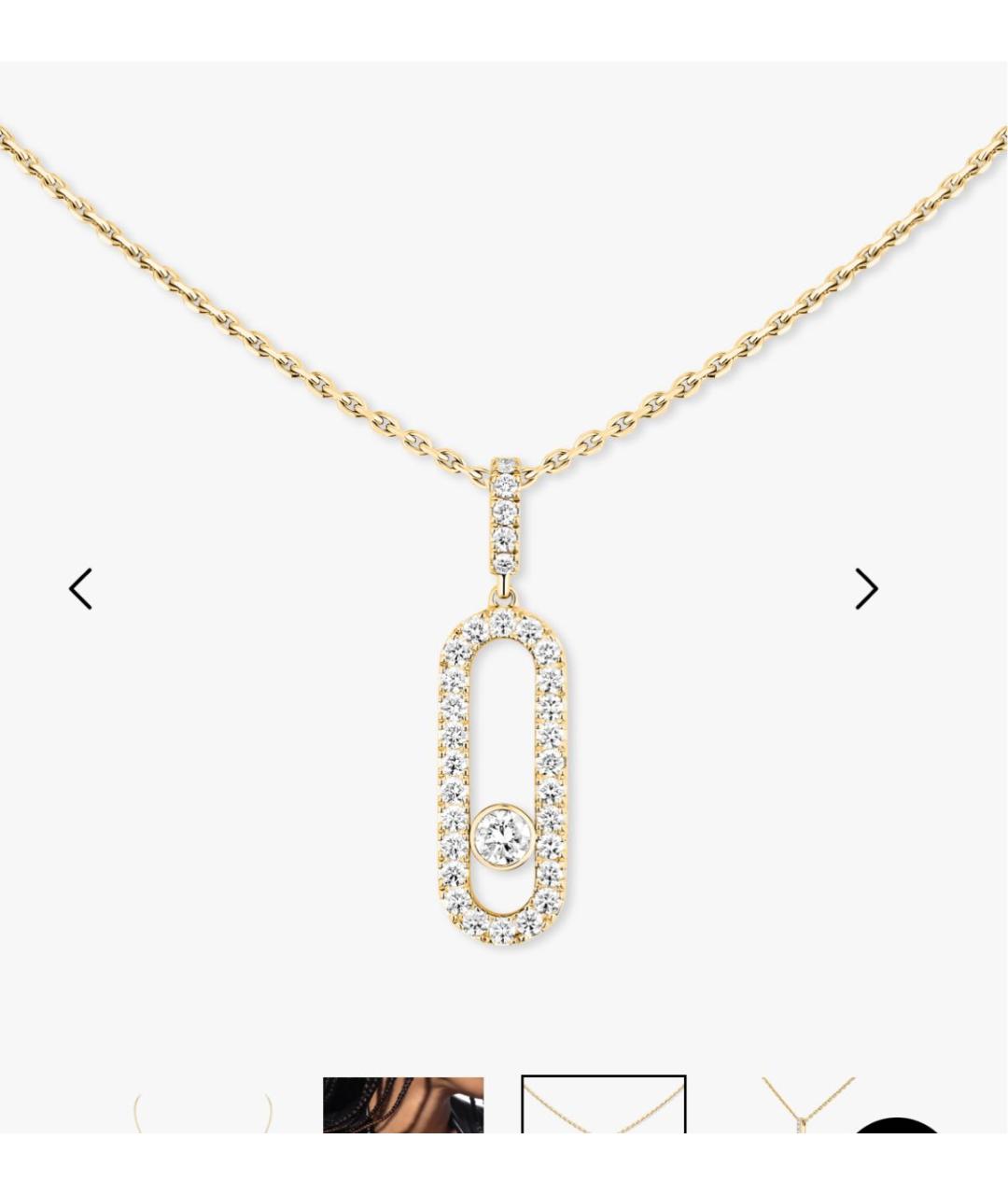This screenshot has height=1195, width=1008.
Task: Select the outlined necklace chain thumbnail
Action: point(603,1105)
